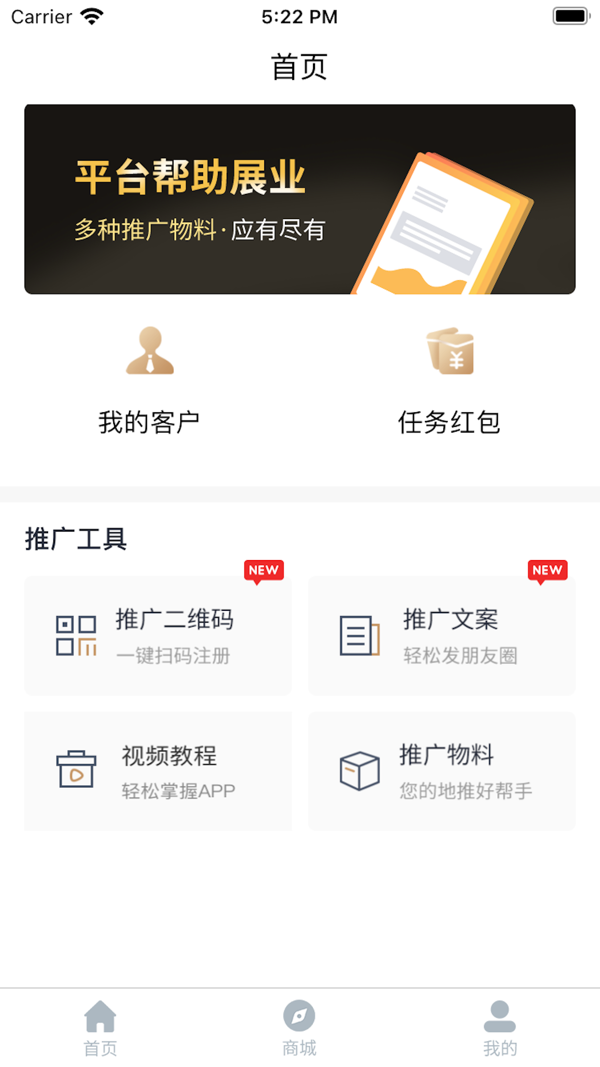Open the 推广物料 card
Screen dimensions: 600x1067
point(442,771)
